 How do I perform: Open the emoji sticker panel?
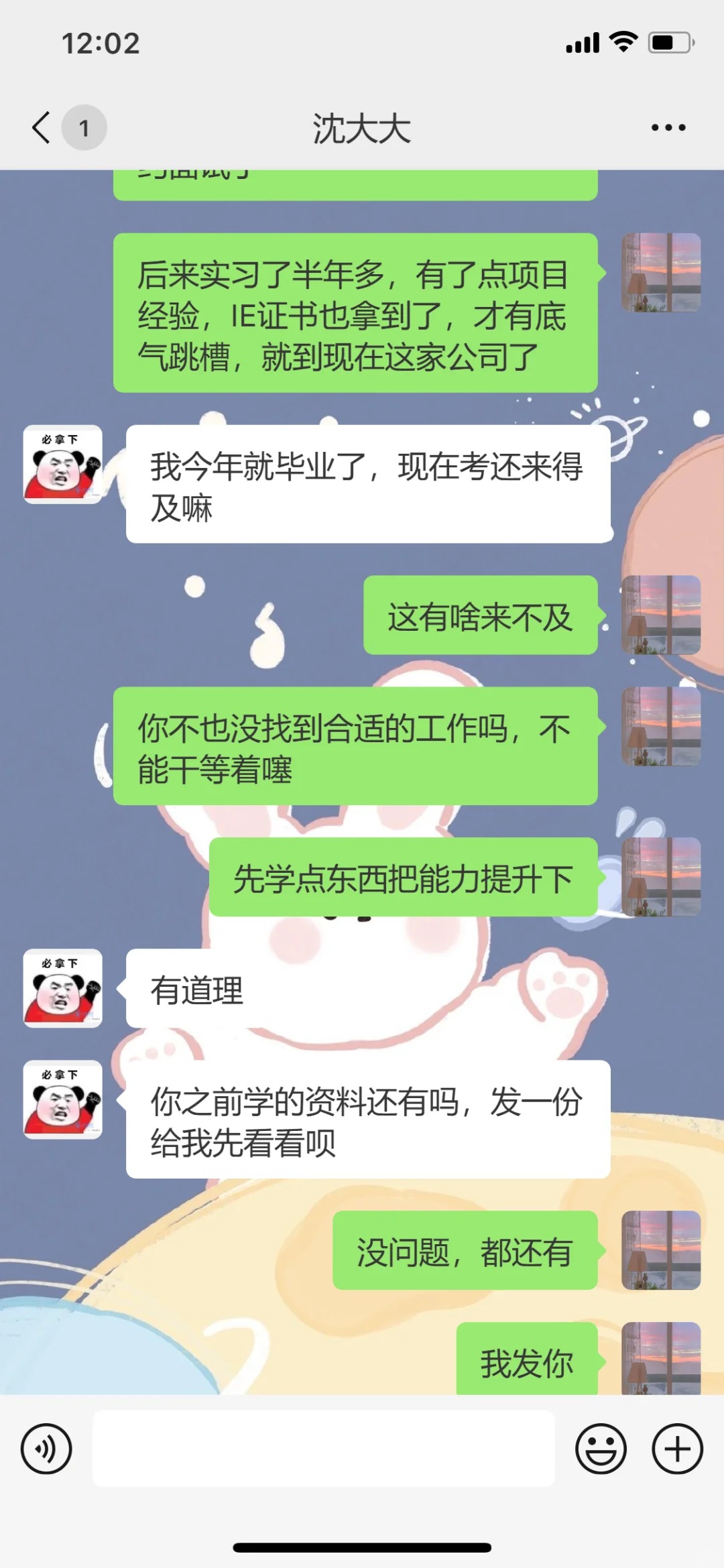(x=601, y=1449)
